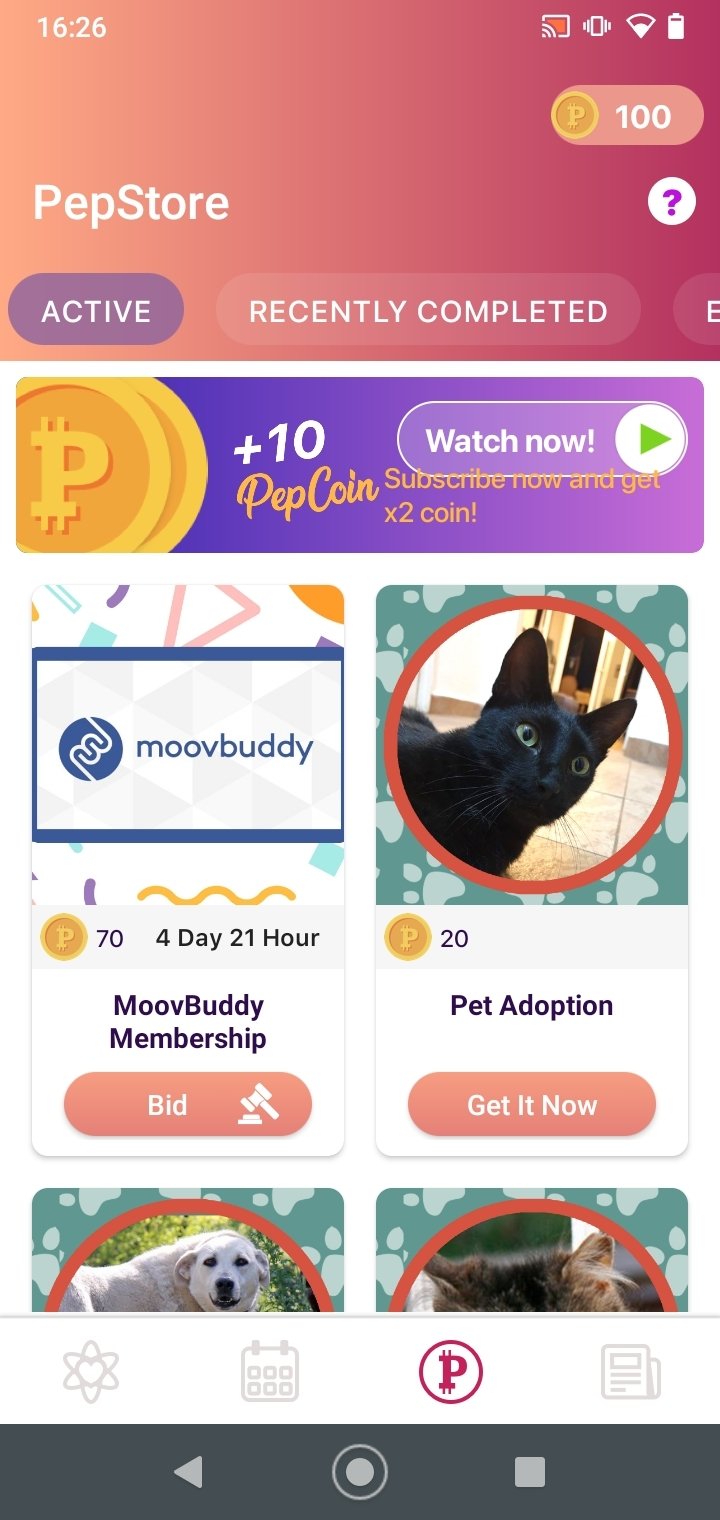
Task: Select the ACTIVE tab
Action: tap(96, 311)
